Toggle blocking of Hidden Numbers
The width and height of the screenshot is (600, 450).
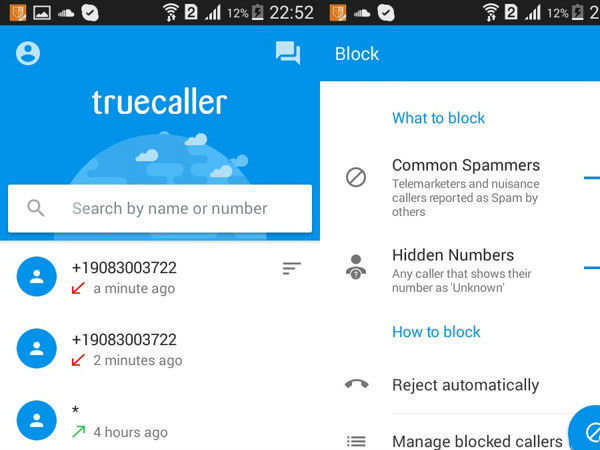590,267
